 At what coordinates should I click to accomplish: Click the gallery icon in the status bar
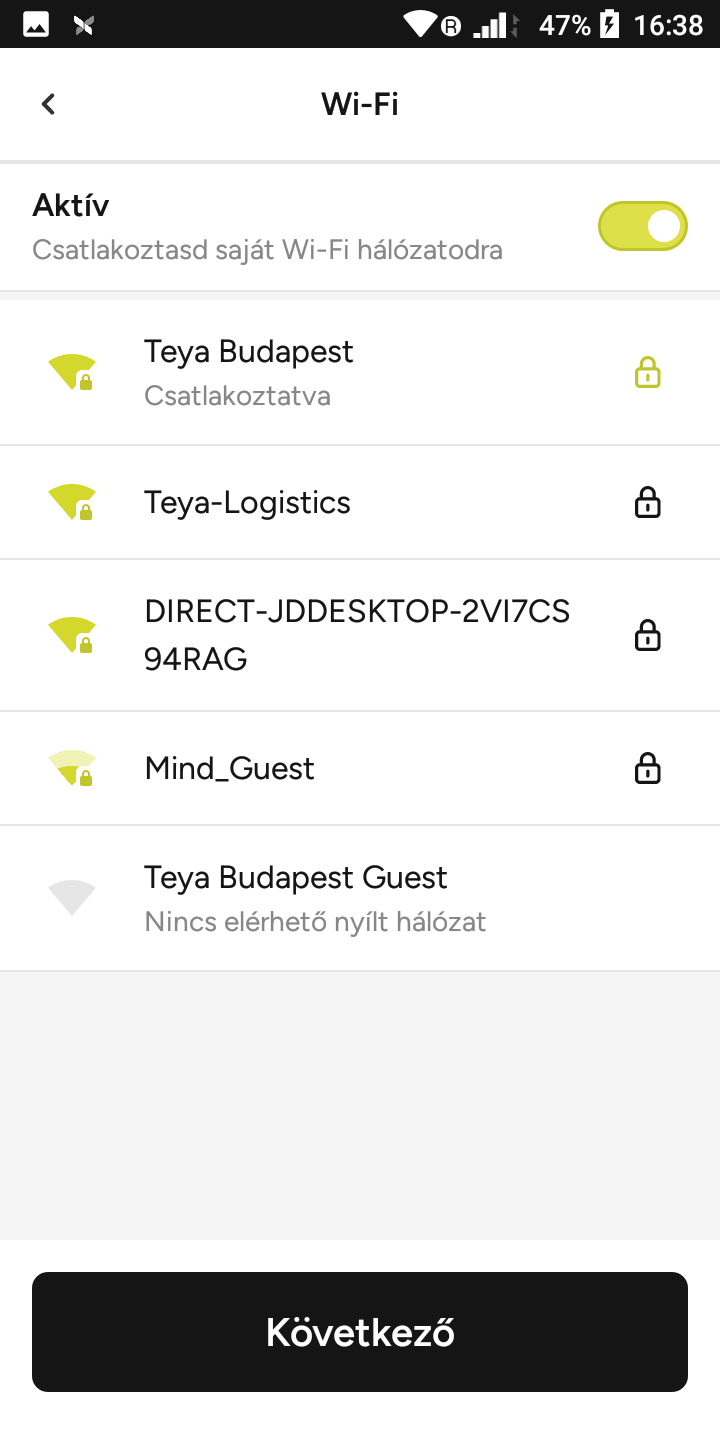[x=34, y=24]
